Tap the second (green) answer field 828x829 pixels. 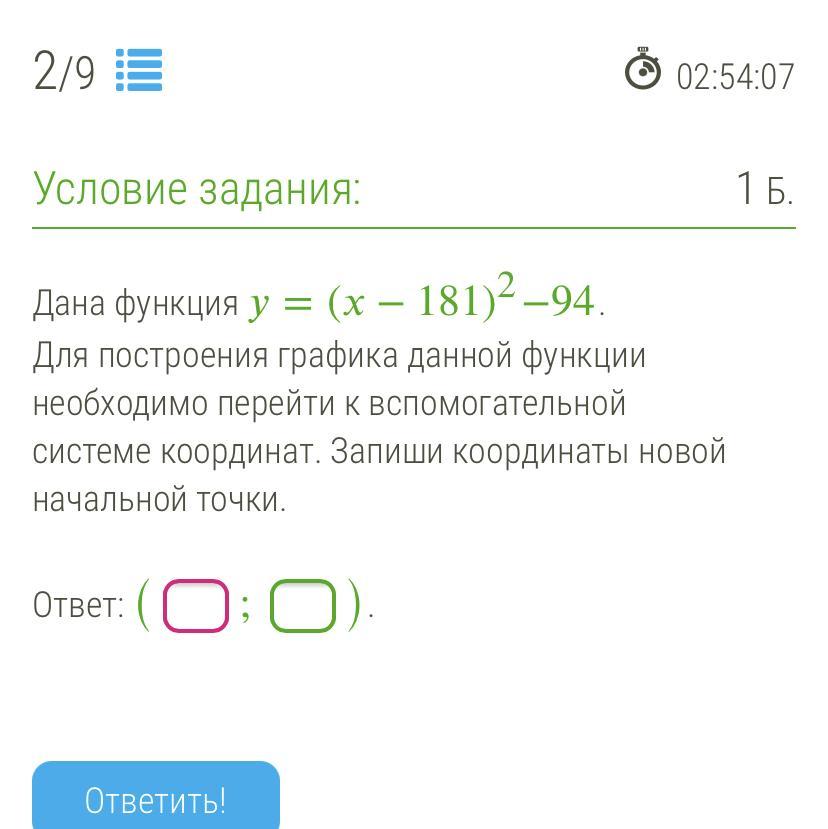(x=303, y=606)
